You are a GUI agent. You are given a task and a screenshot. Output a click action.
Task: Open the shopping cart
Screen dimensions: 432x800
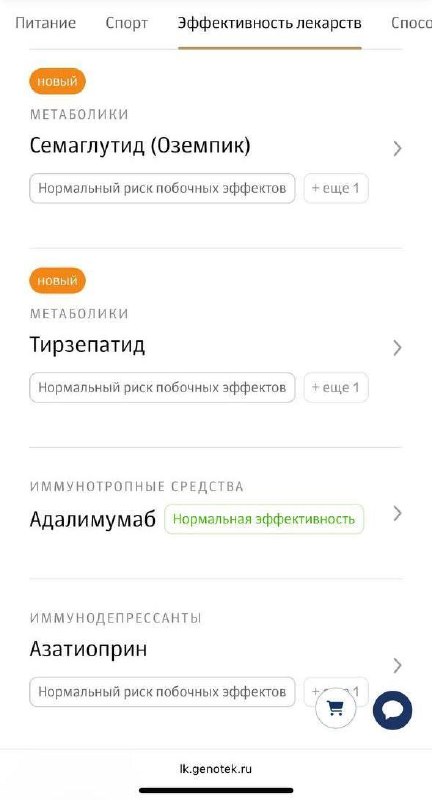(x=335, y=708)
